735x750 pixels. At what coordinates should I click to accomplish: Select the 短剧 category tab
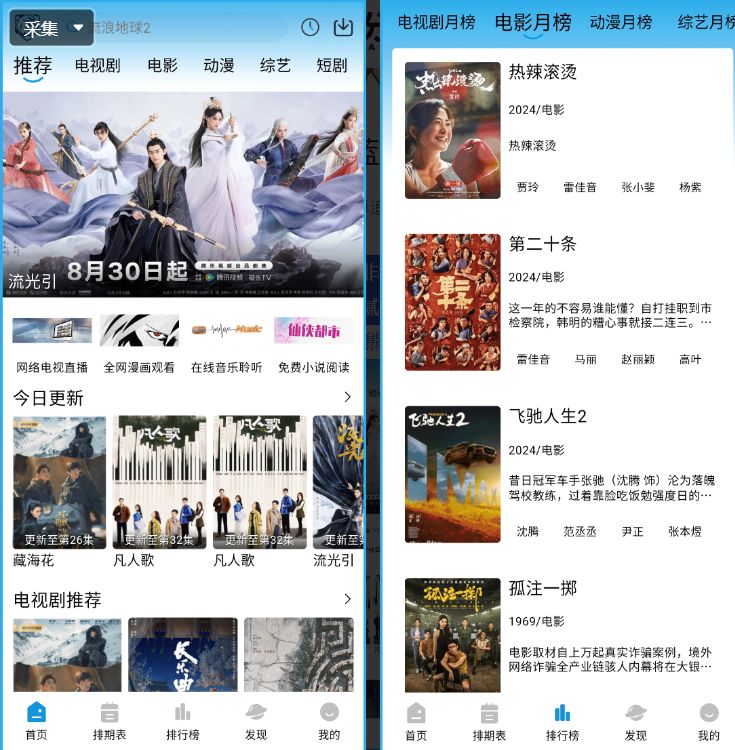[332, 66]
